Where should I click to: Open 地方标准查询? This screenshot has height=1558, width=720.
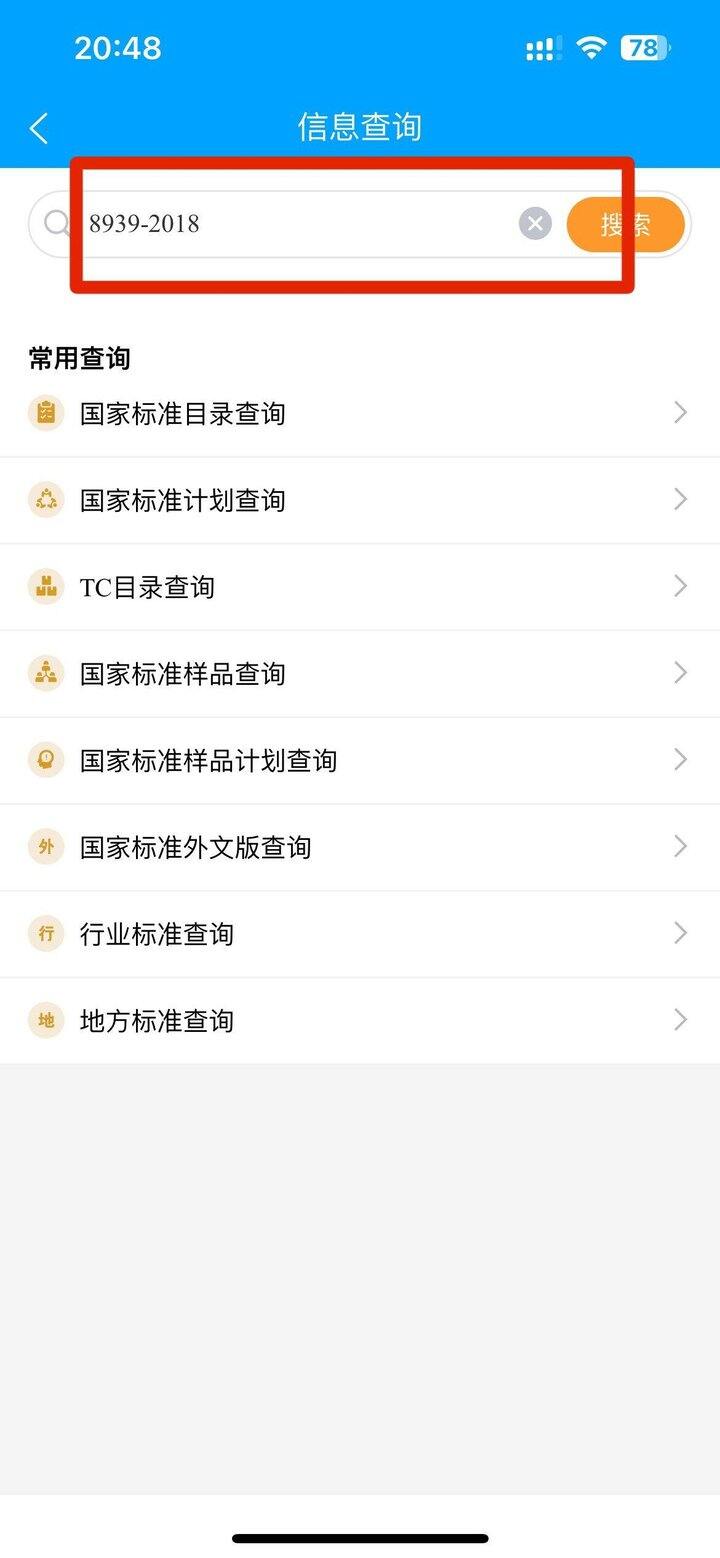click(360, 1021)
